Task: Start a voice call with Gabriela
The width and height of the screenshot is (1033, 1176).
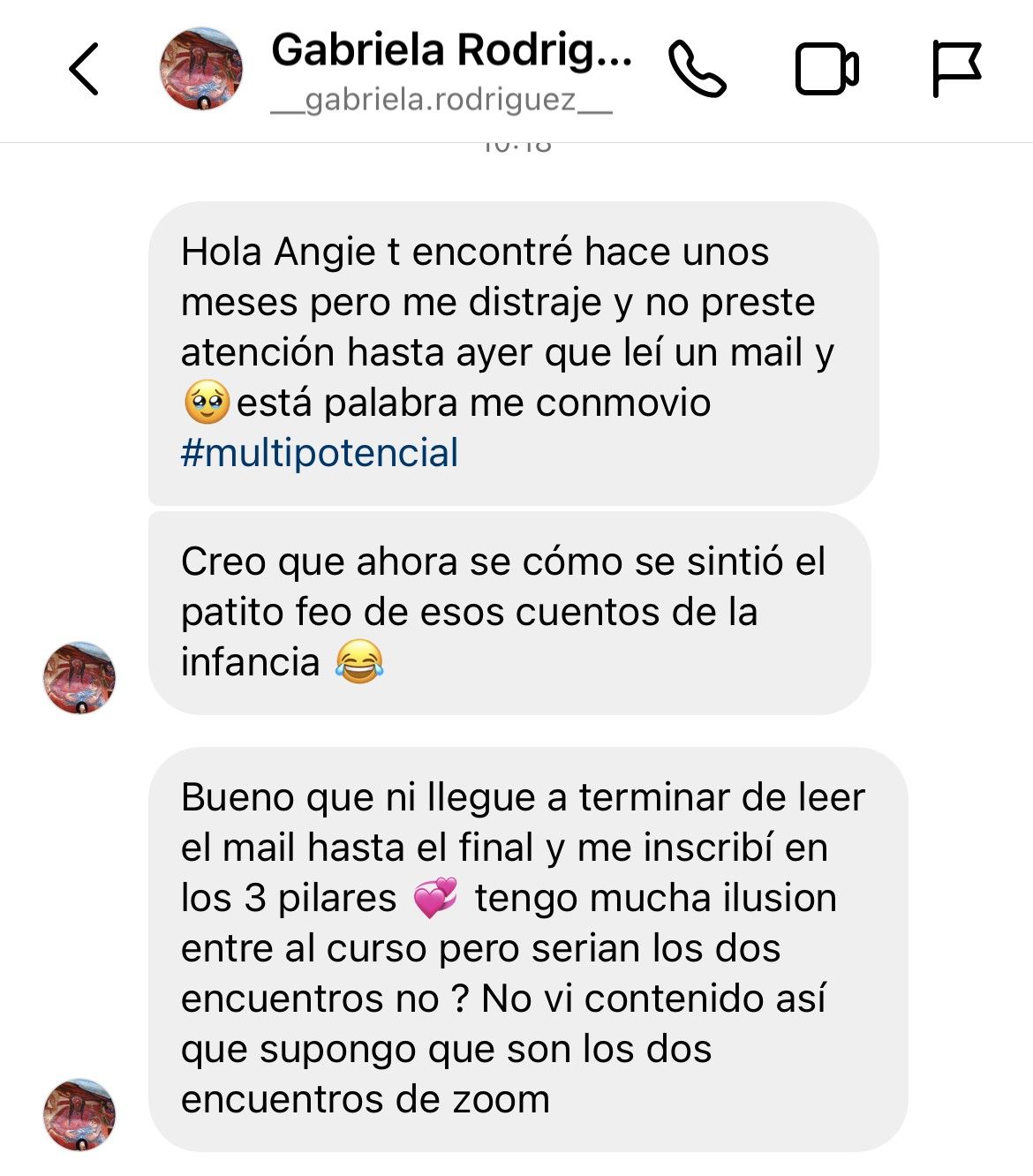Action: click(697, 69)
